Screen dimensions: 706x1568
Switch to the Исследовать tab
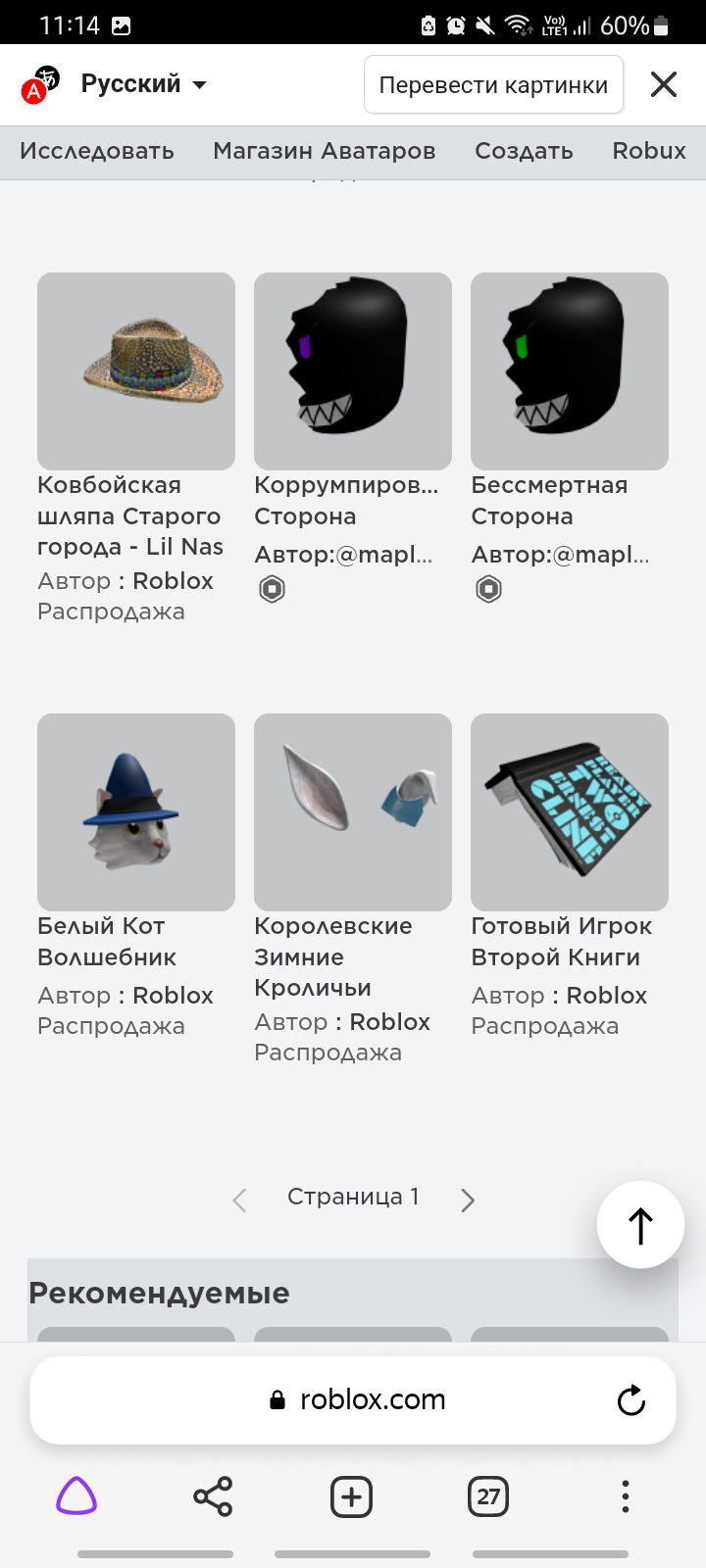point(97,151)
